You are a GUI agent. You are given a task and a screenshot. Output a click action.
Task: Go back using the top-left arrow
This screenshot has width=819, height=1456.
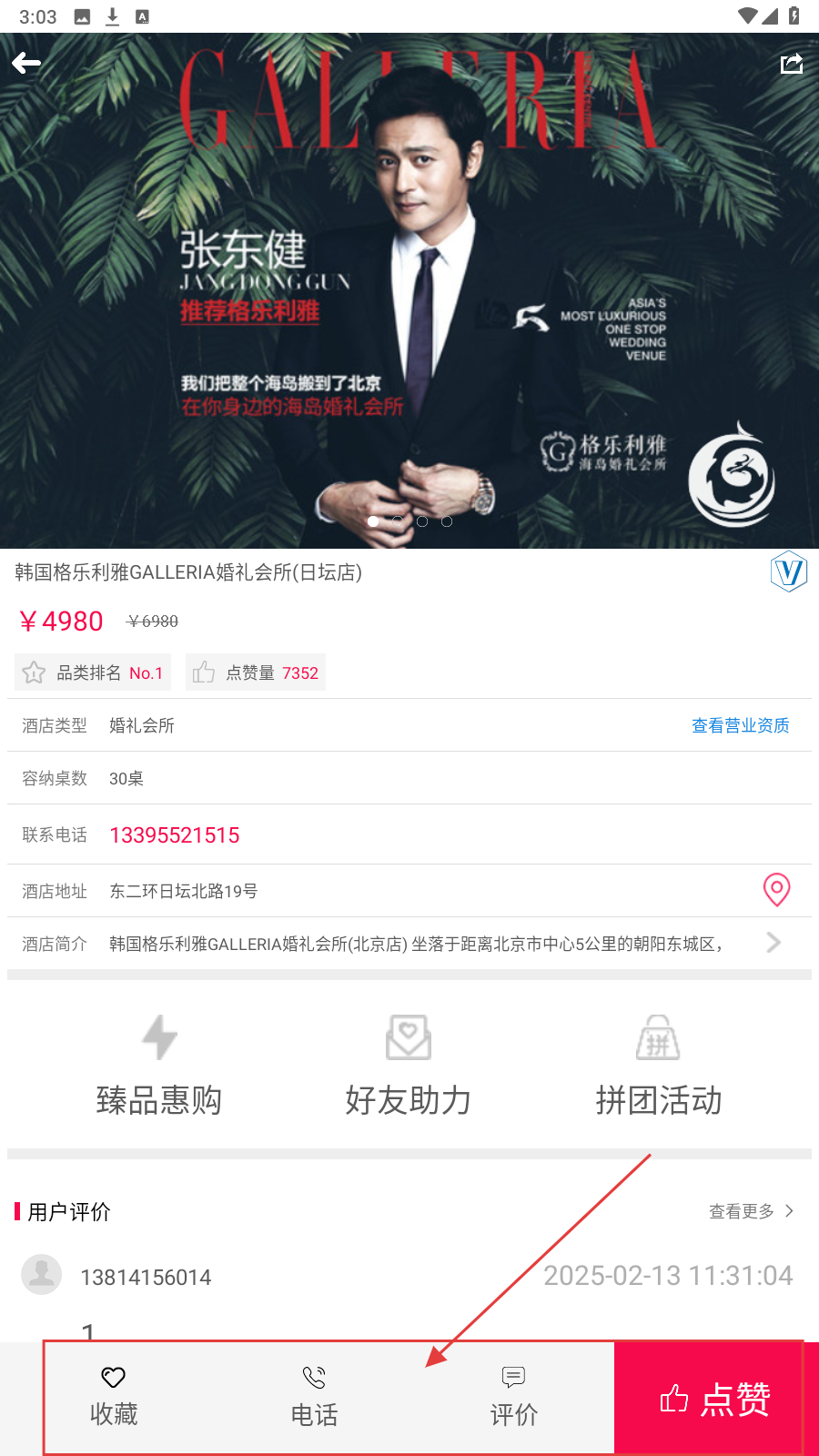[x=26, y=63]
